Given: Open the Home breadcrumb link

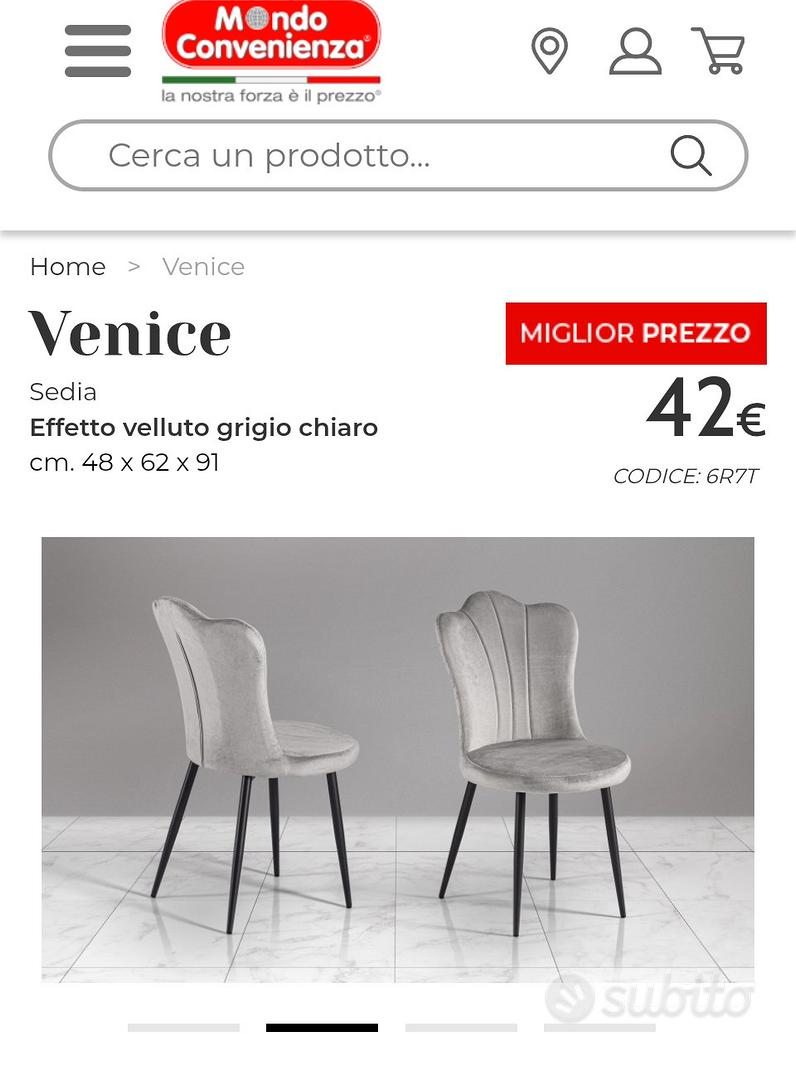Looking at the screenshot, I should [x=67, y=267].
